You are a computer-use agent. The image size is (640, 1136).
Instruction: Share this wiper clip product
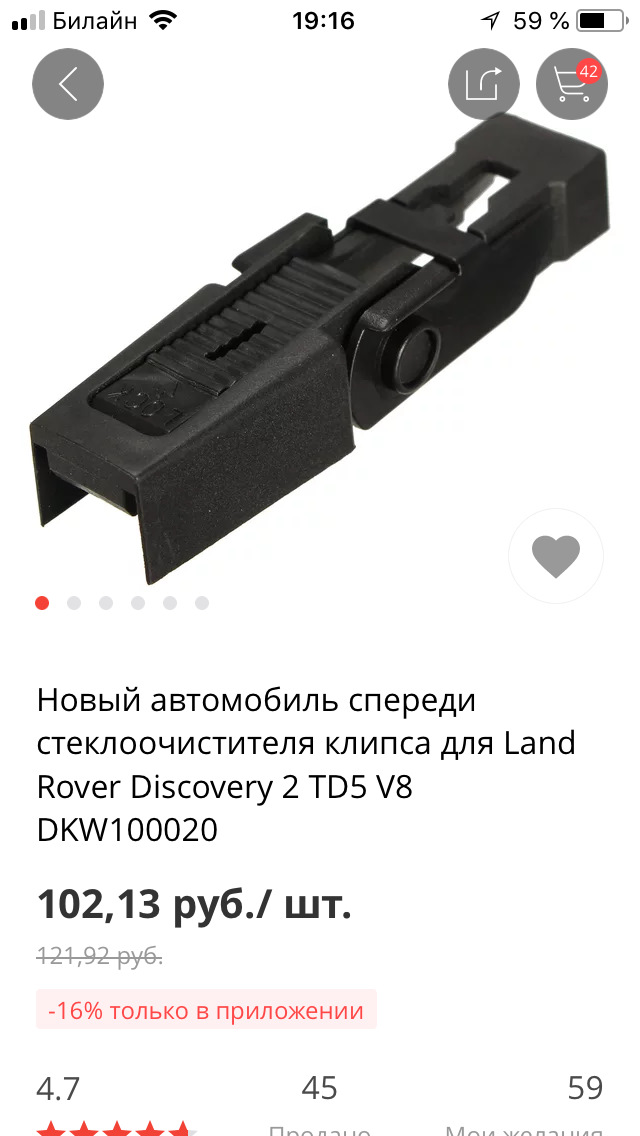click(x=483, y=84)
